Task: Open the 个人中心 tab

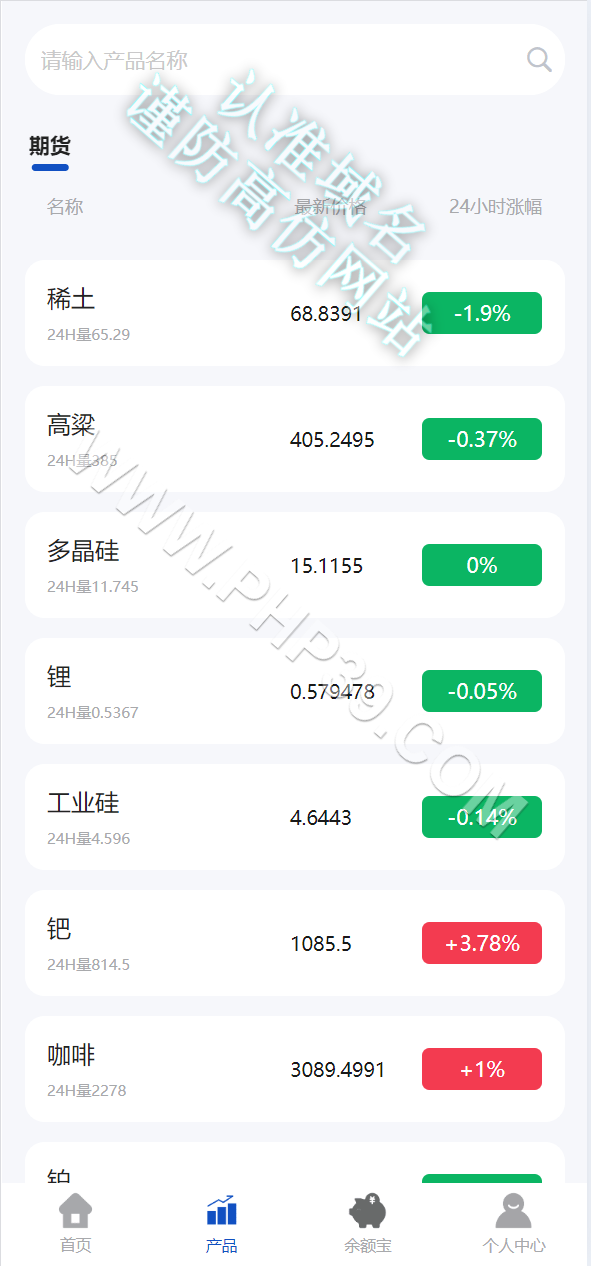Action: coord(514,1224)
